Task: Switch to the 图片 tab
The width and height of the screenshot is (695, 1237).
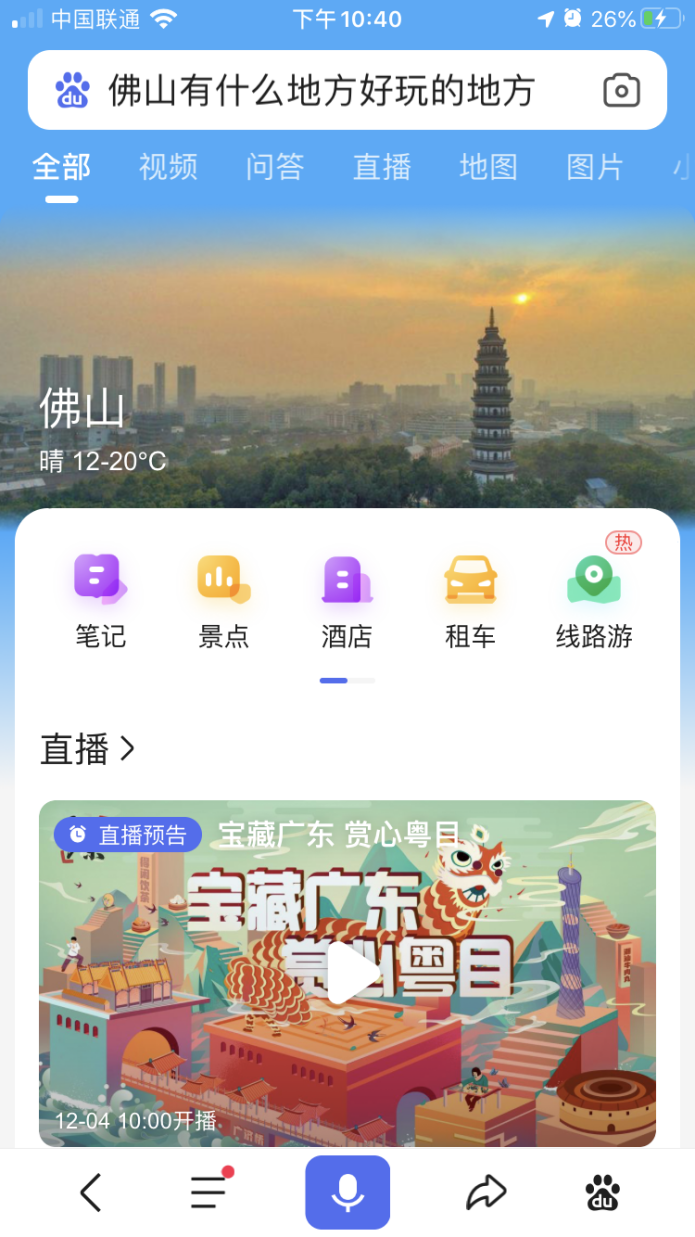Action: (595, 167)
